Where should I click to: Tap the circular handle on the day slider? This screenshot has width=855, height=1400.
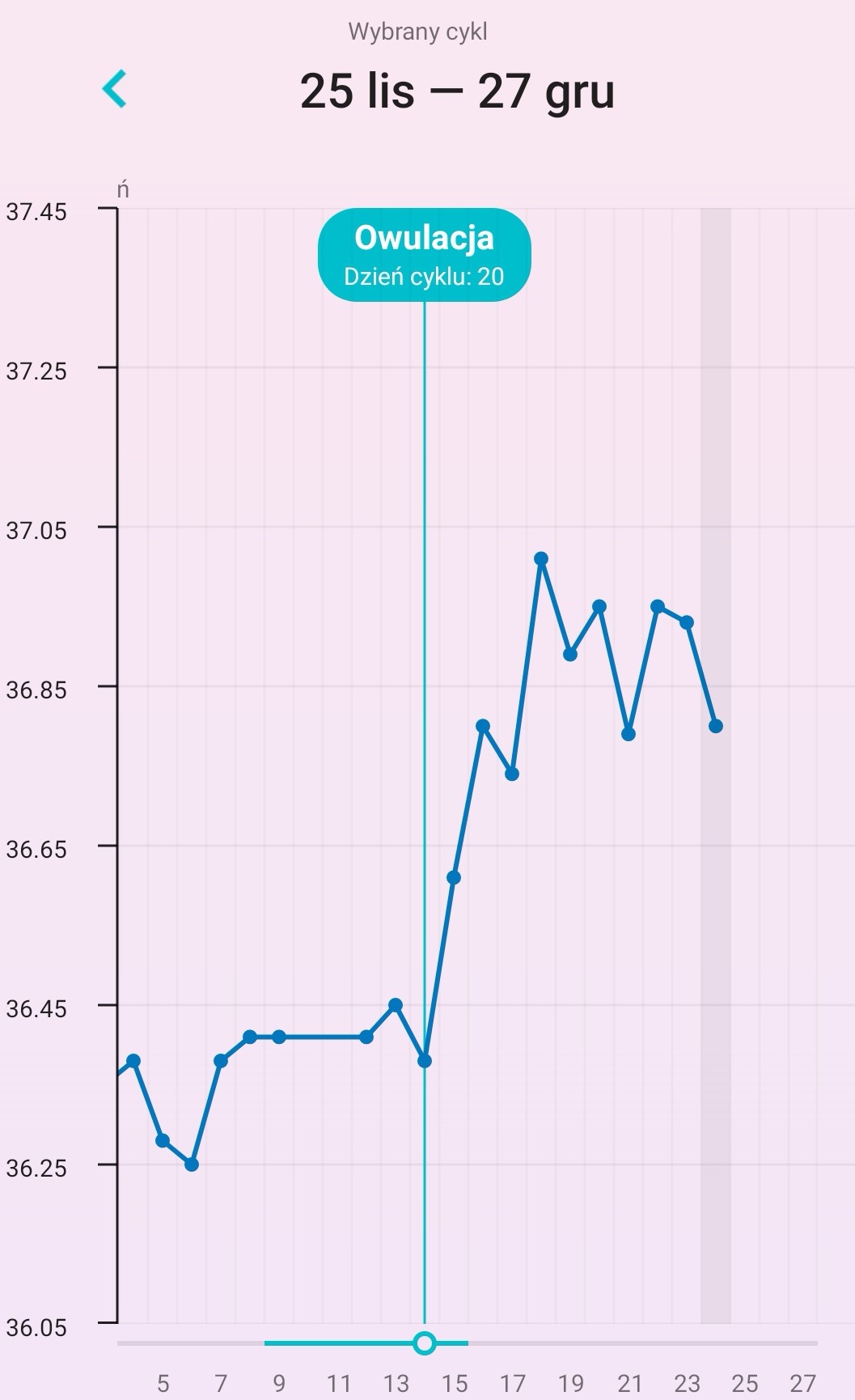point(425,1343)
